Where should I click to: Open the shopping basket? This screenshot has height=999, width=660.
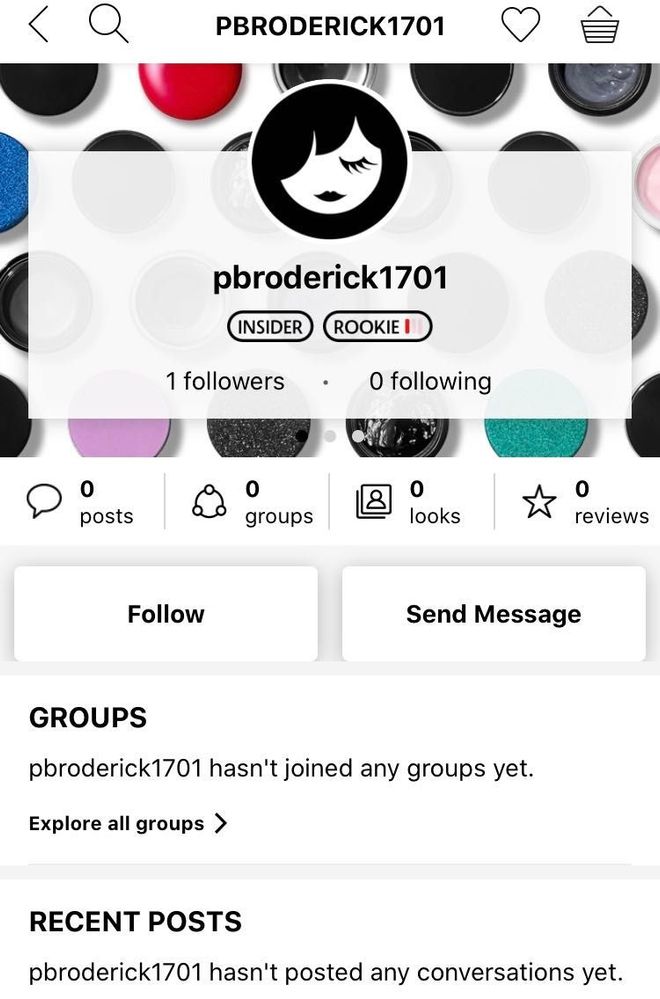coord(599,25)
